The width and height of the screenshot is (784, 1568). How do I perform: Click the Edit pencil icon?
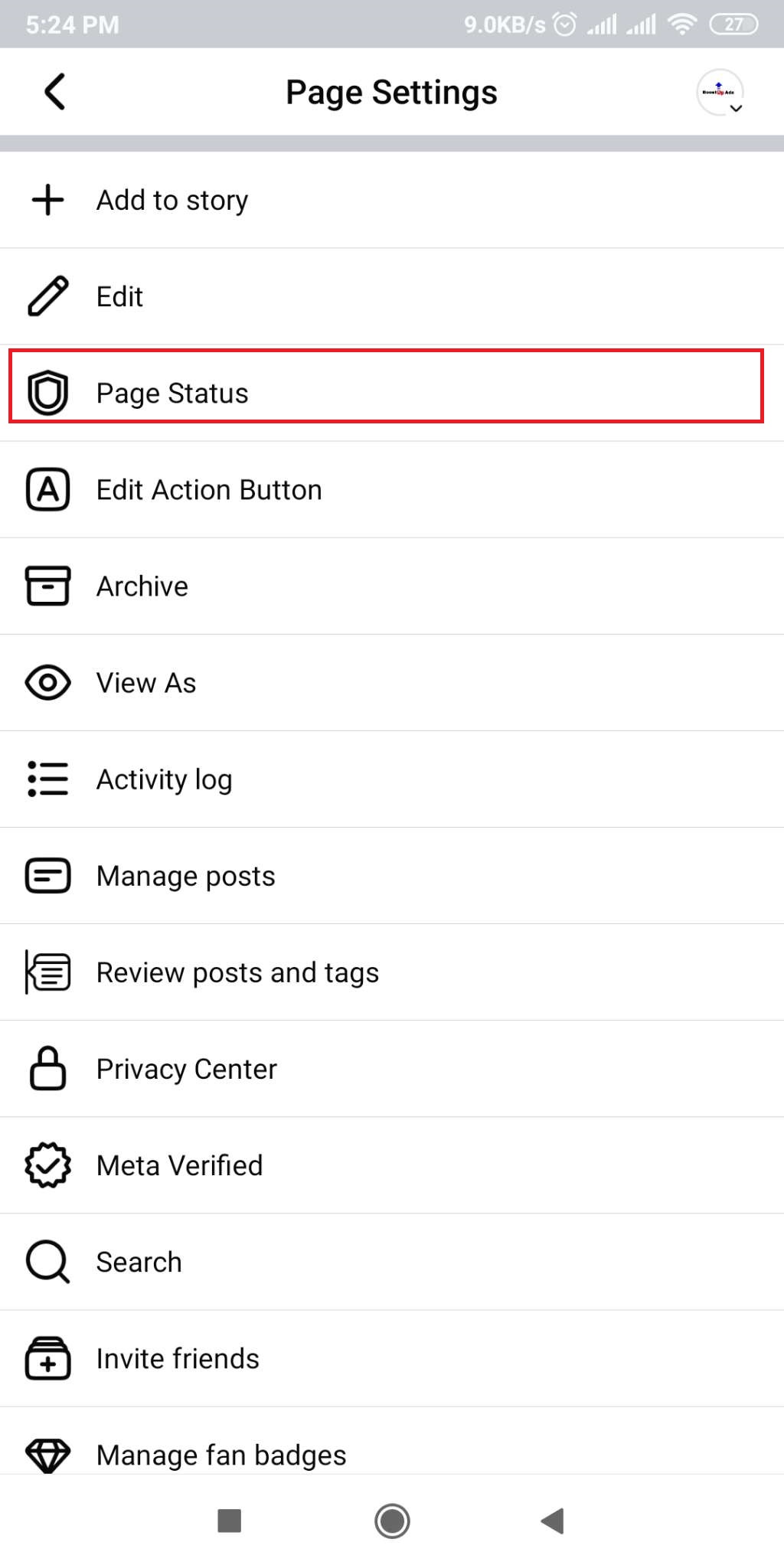[x=47, y=296]
